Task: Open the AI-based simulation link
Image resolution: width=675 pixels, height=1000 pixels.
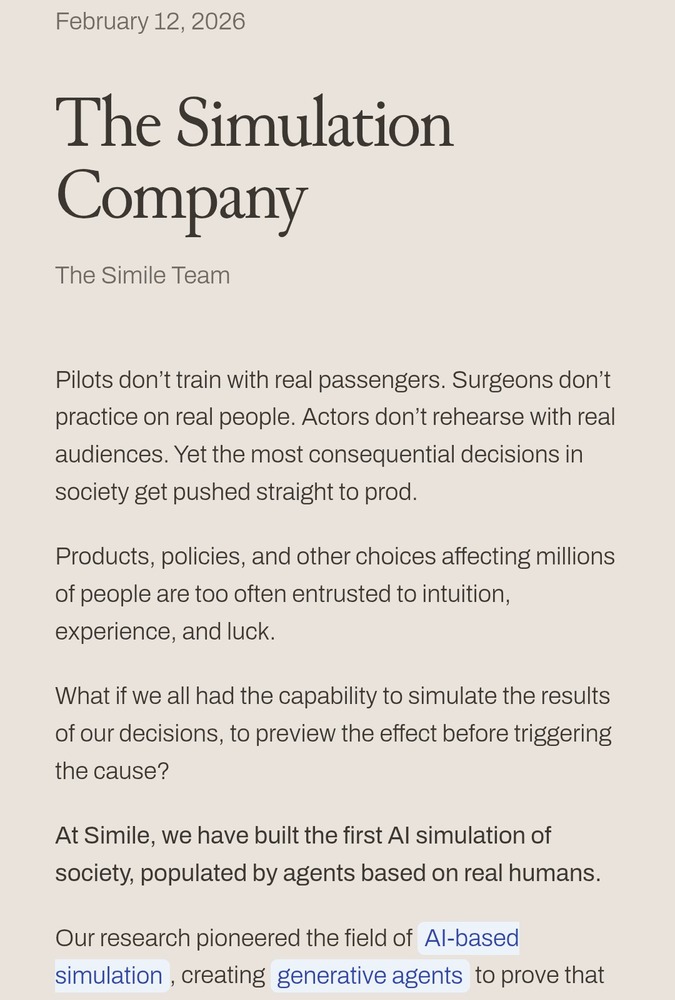Action: point(471,938)
